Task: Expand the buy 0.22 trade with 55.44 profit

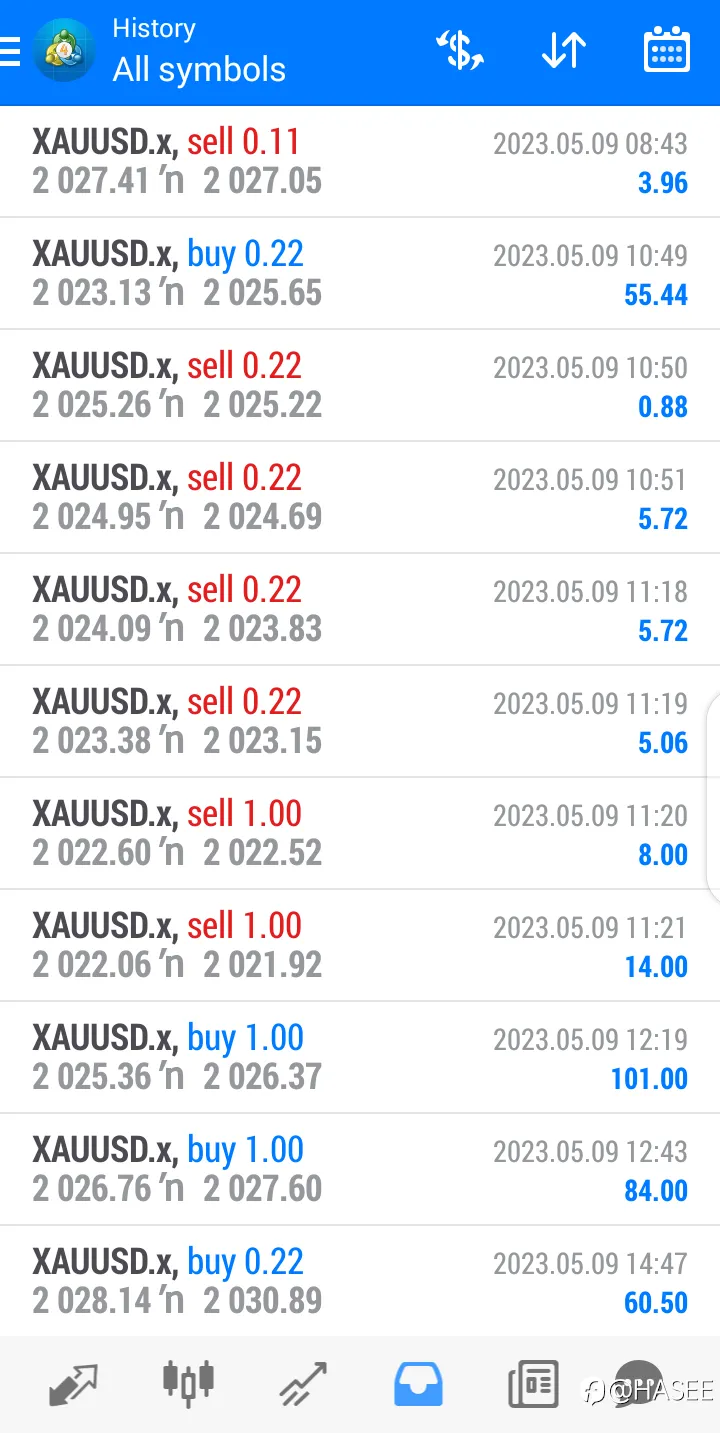Action: click(x=360, y=273)
